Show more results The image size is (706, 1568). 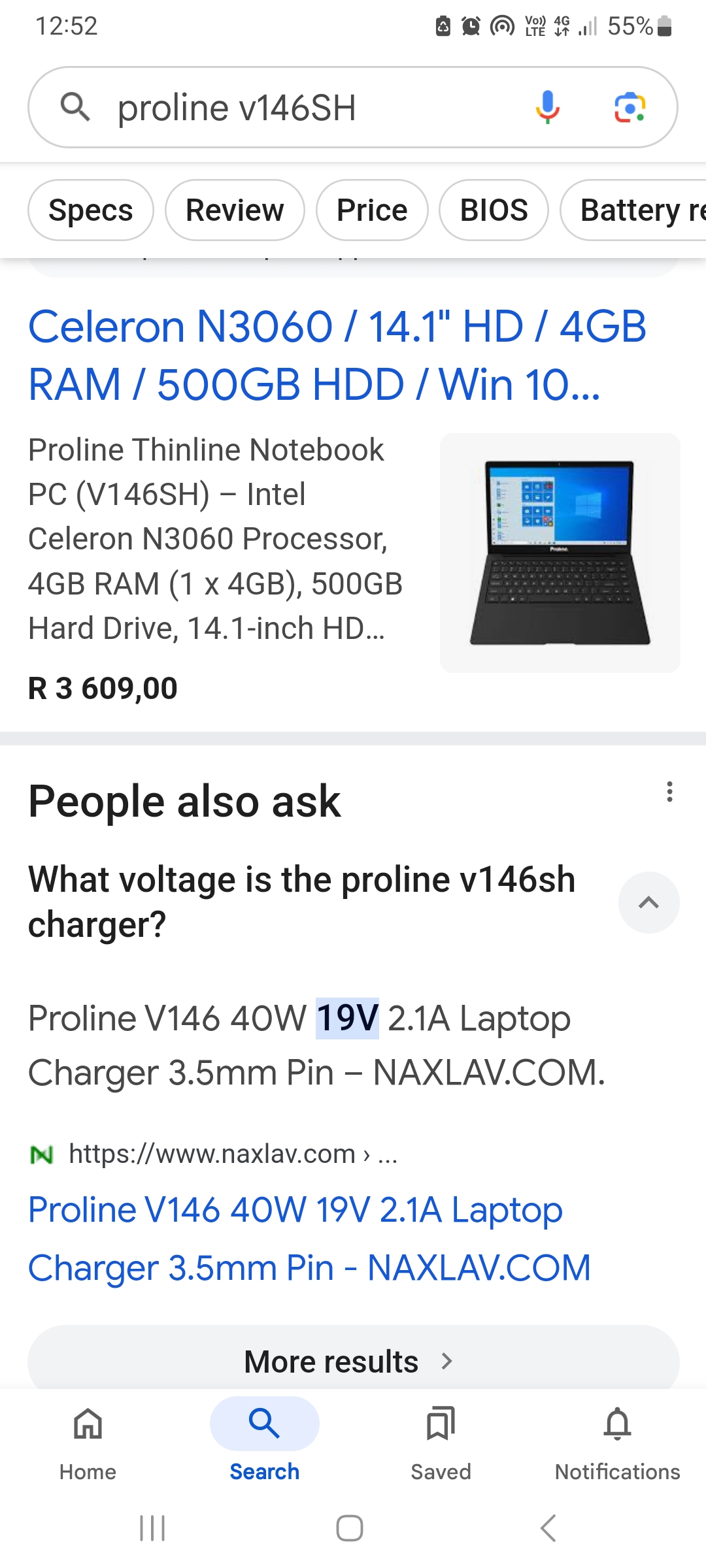coord(353,1362)
